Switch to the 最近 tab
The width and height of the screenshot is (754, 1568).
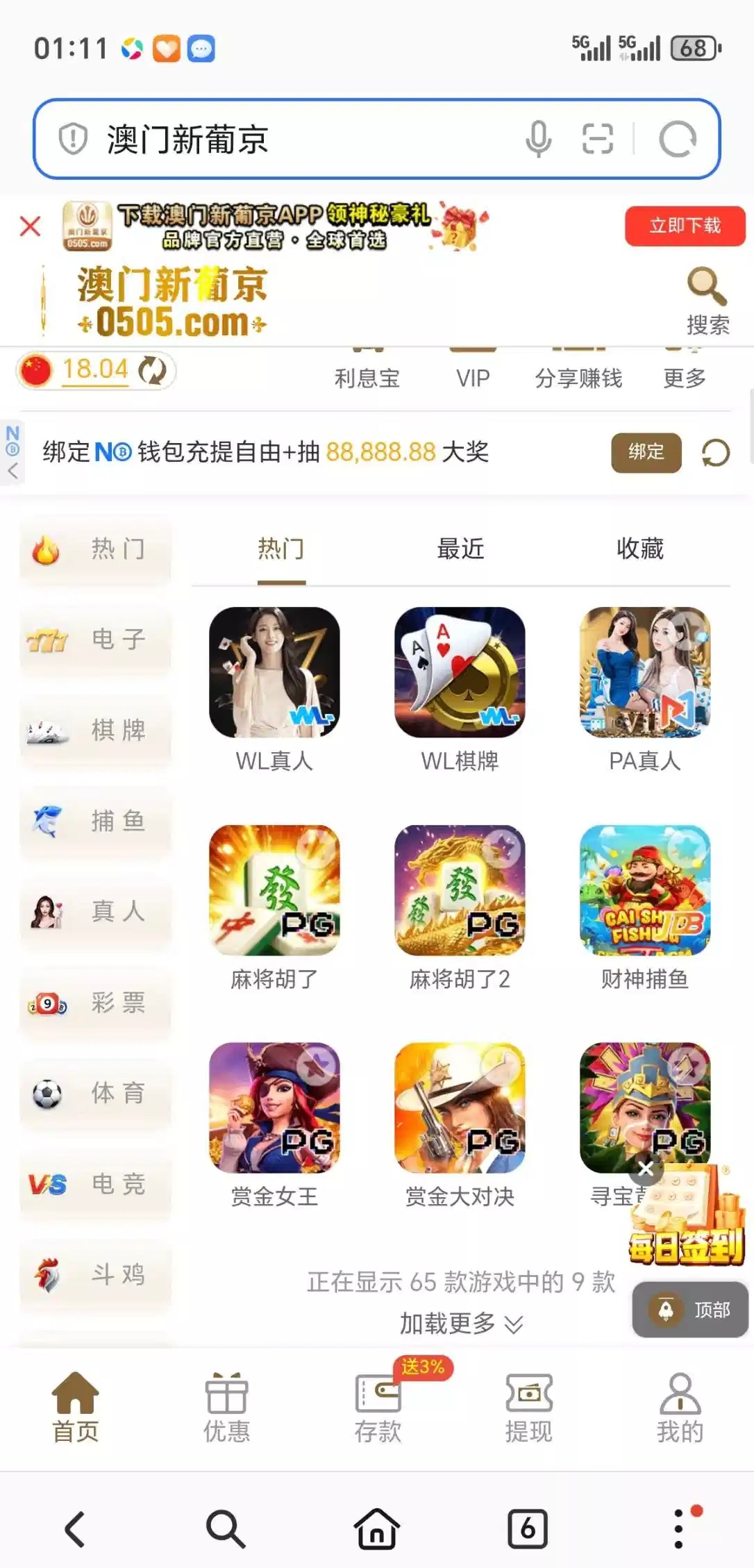[x=460, y=549]
